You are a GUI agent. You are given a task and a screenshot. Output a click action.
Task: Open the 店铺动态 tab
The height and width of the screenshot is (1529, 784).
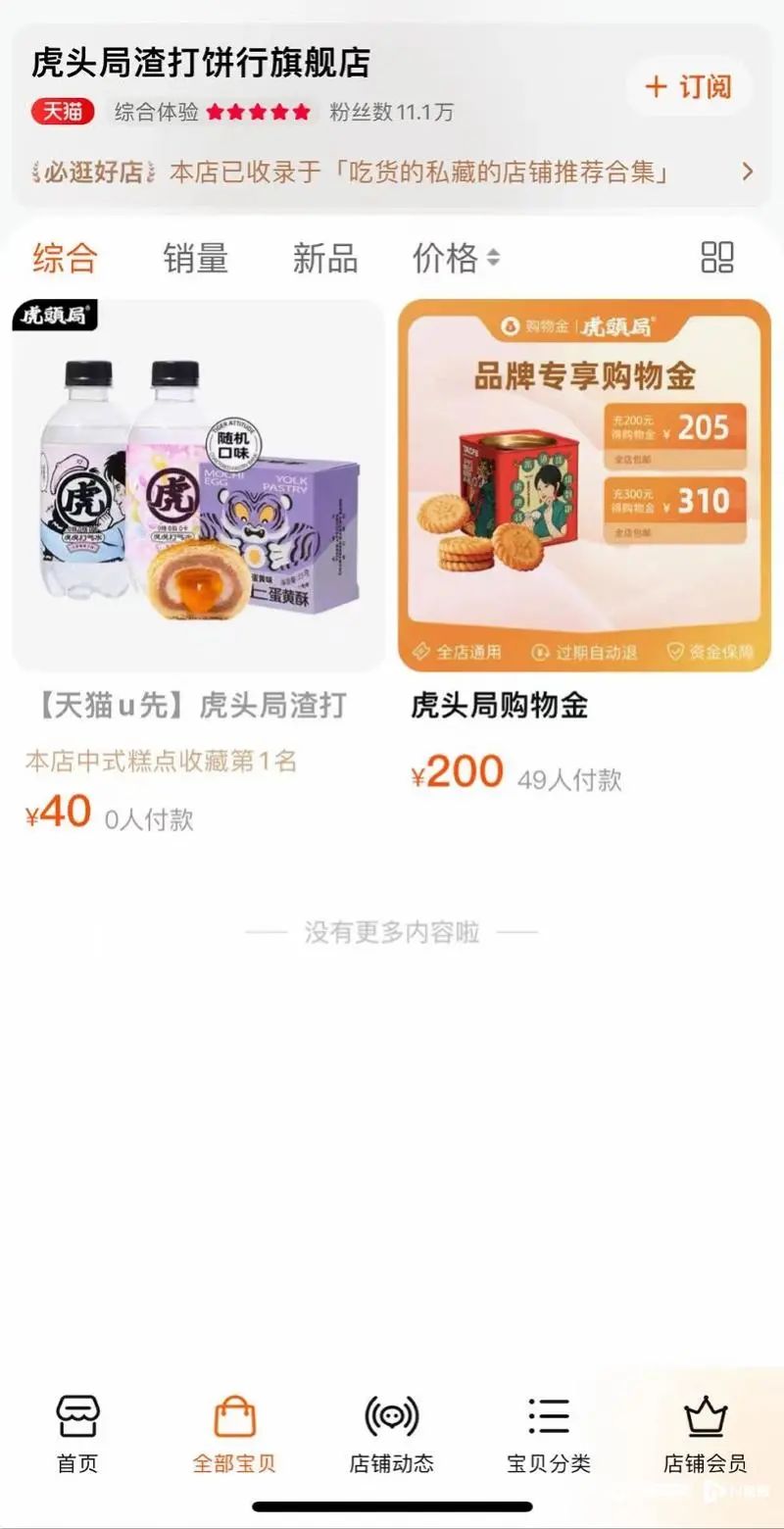(391, 1434)
